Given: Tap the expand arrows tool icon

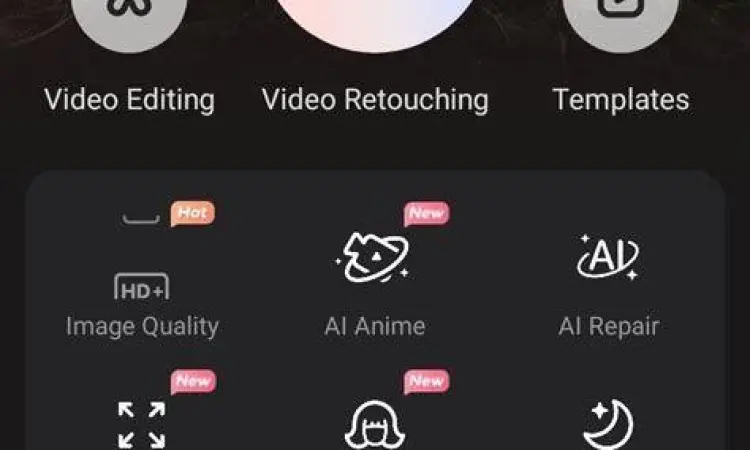Looking at the screenshot, I should 142,425.
